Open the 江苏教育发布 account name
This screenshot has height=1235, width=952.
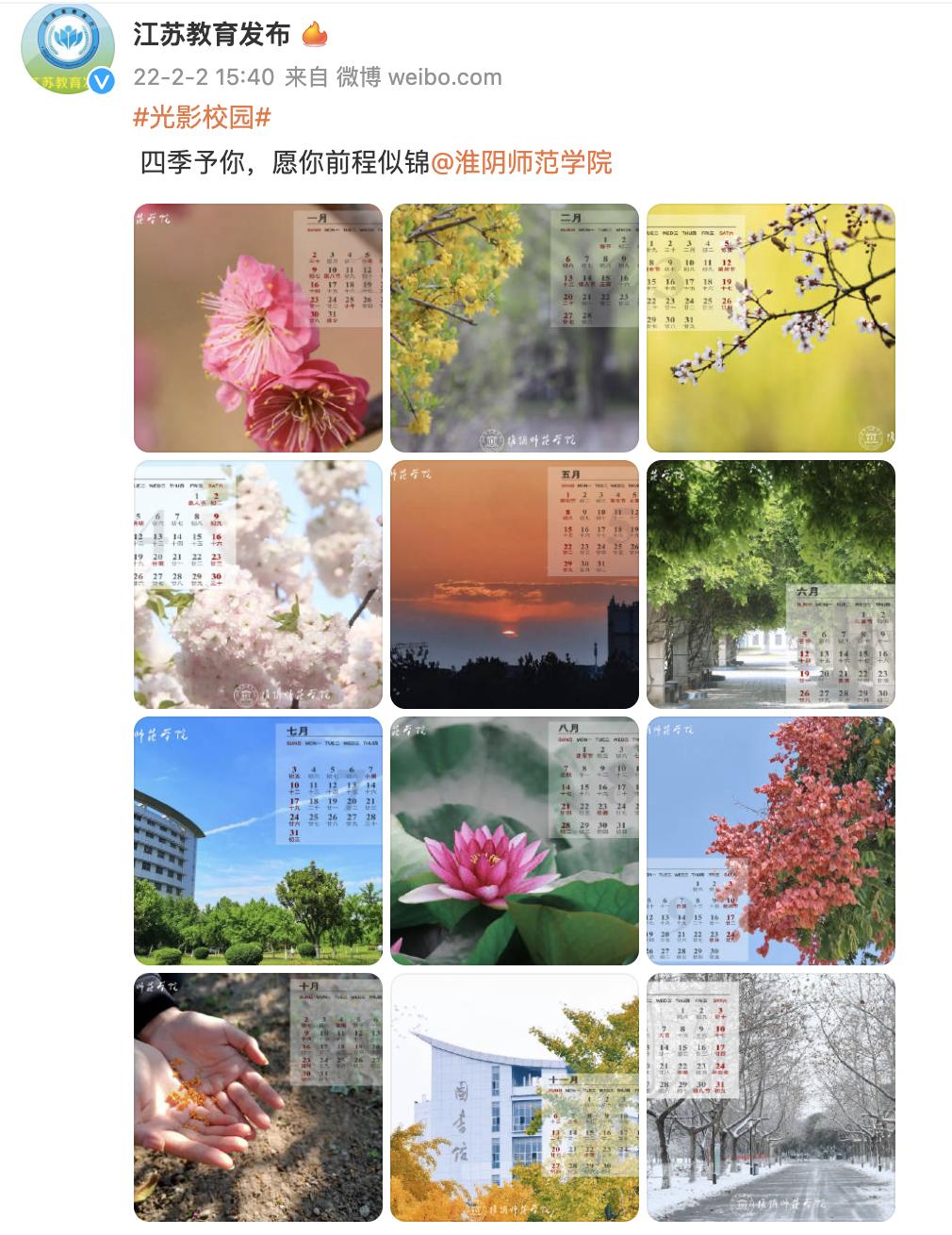click(x=211, y=35)
